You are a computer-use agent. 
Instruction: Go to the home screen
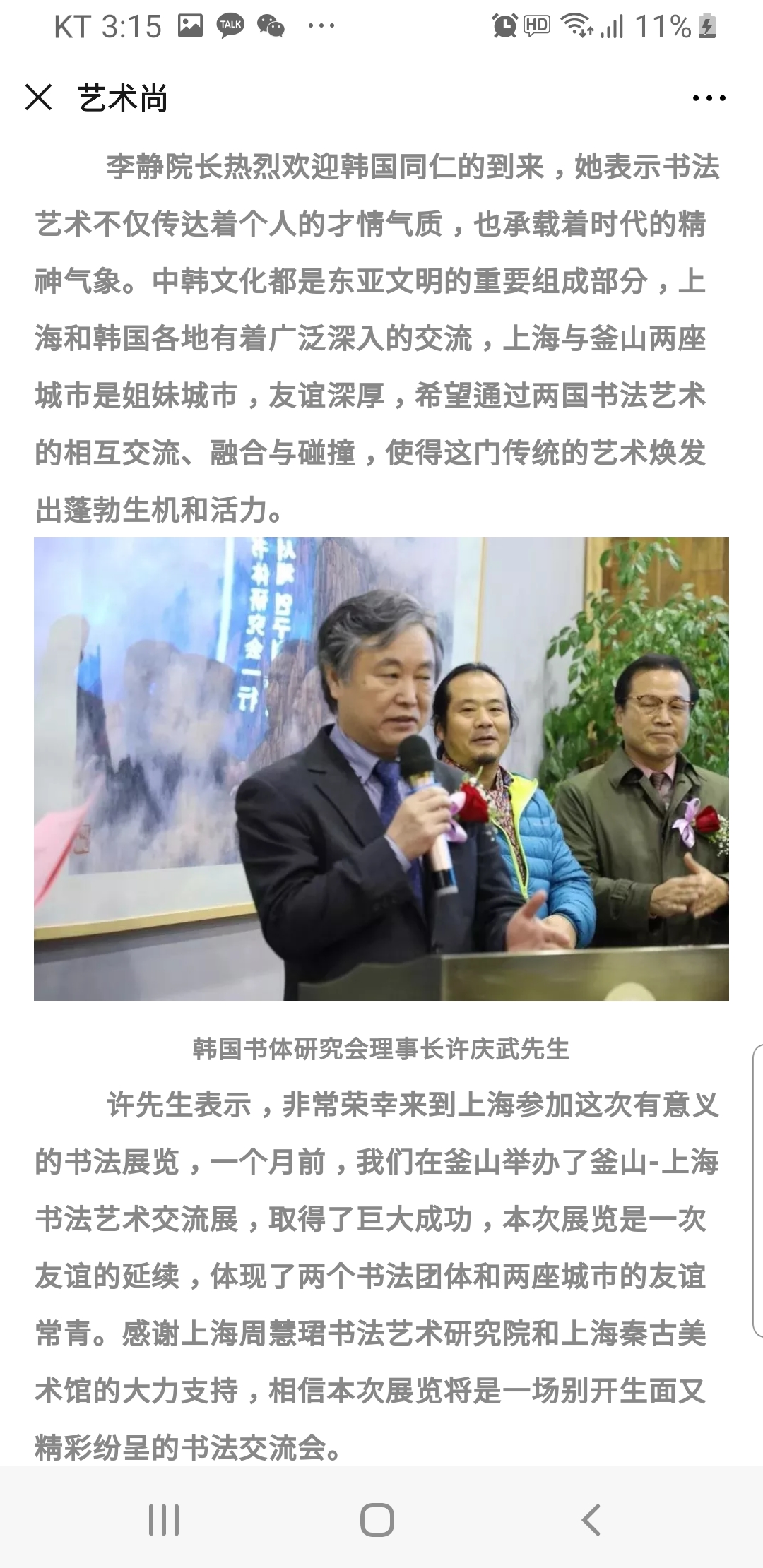pos(377,1520)
